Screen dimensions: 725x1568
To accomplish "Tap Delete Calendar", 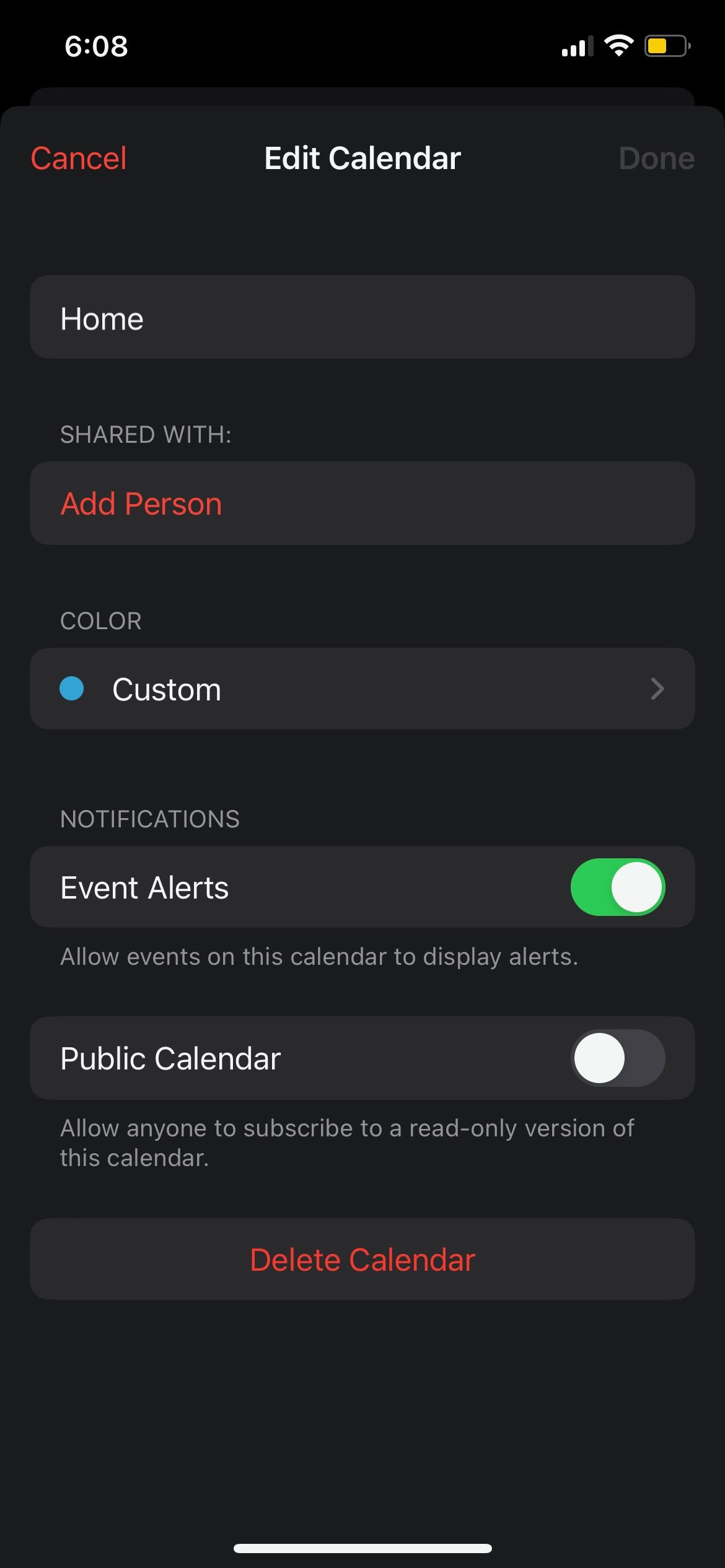I will click(x=362, y=1259).
